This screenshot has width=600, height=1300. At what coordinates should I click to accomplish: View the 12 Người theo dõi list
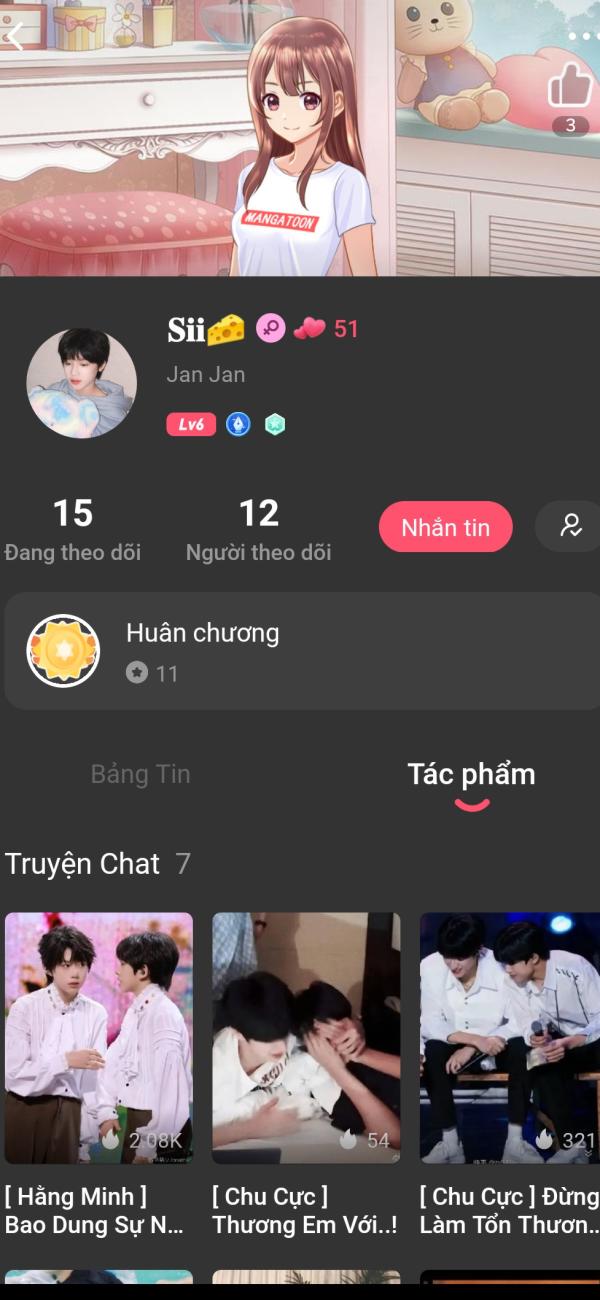coord(258,530)
